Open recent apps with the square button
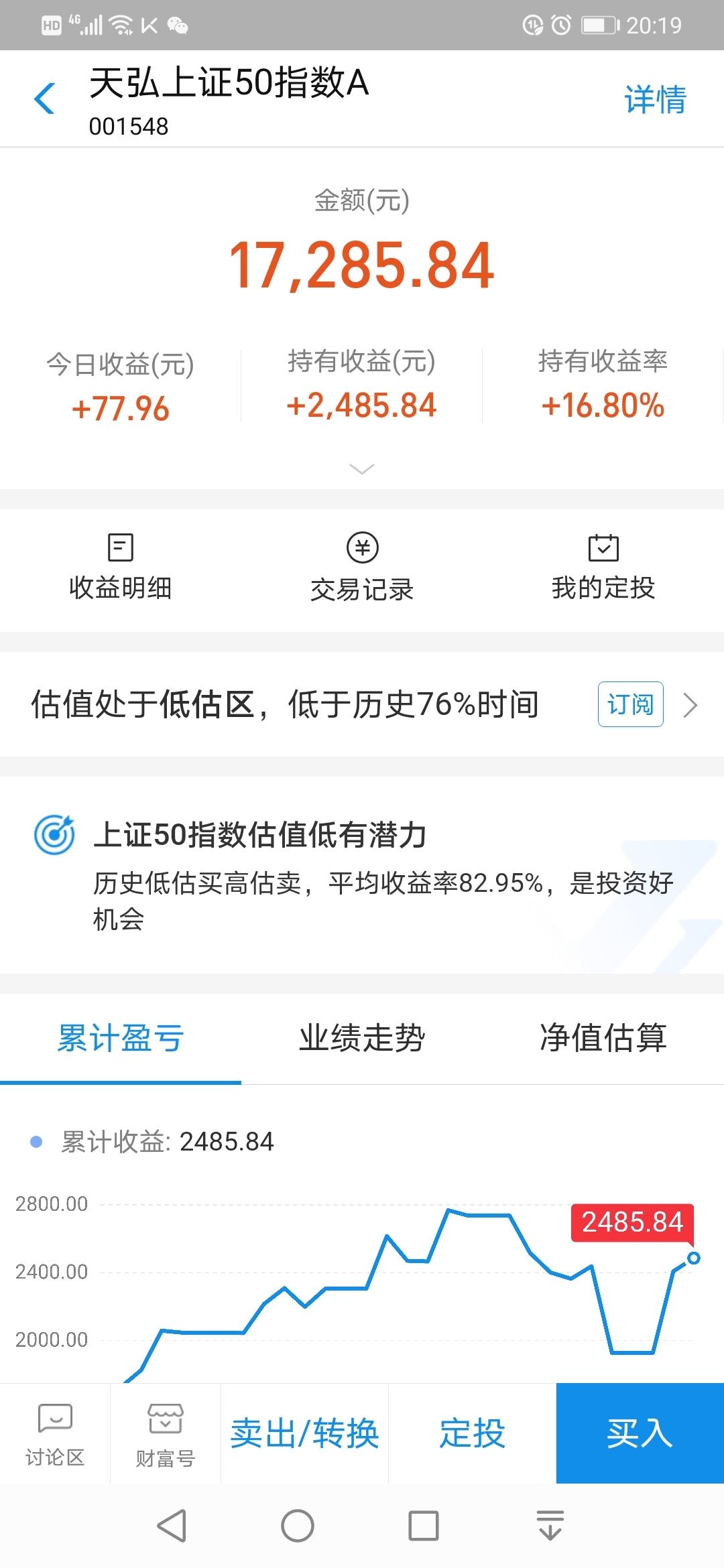This screenshot has height=1568, width=724. tap(424, 1526)
